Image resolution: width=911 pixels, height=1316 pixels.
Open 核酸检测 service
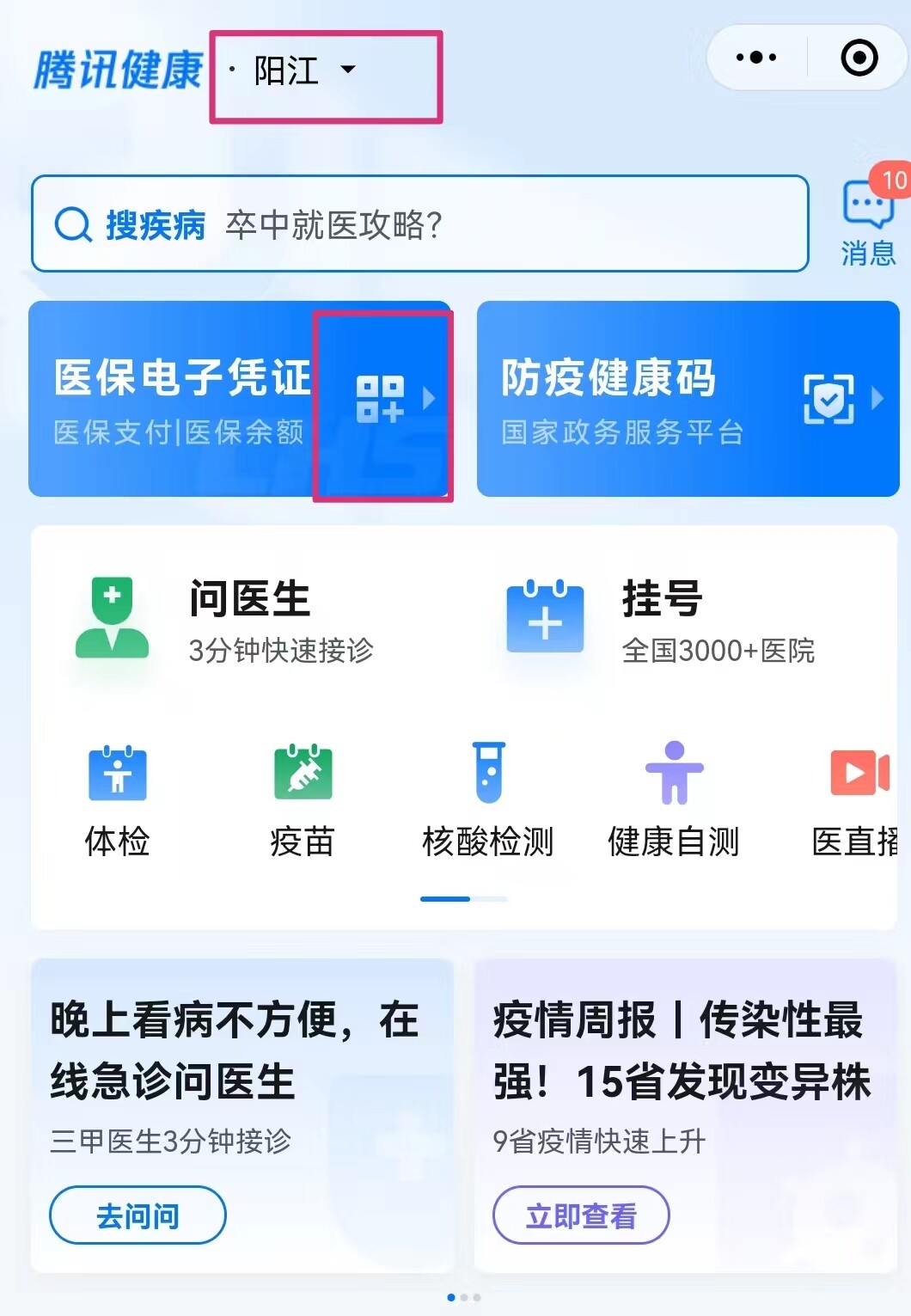point(488,800)
